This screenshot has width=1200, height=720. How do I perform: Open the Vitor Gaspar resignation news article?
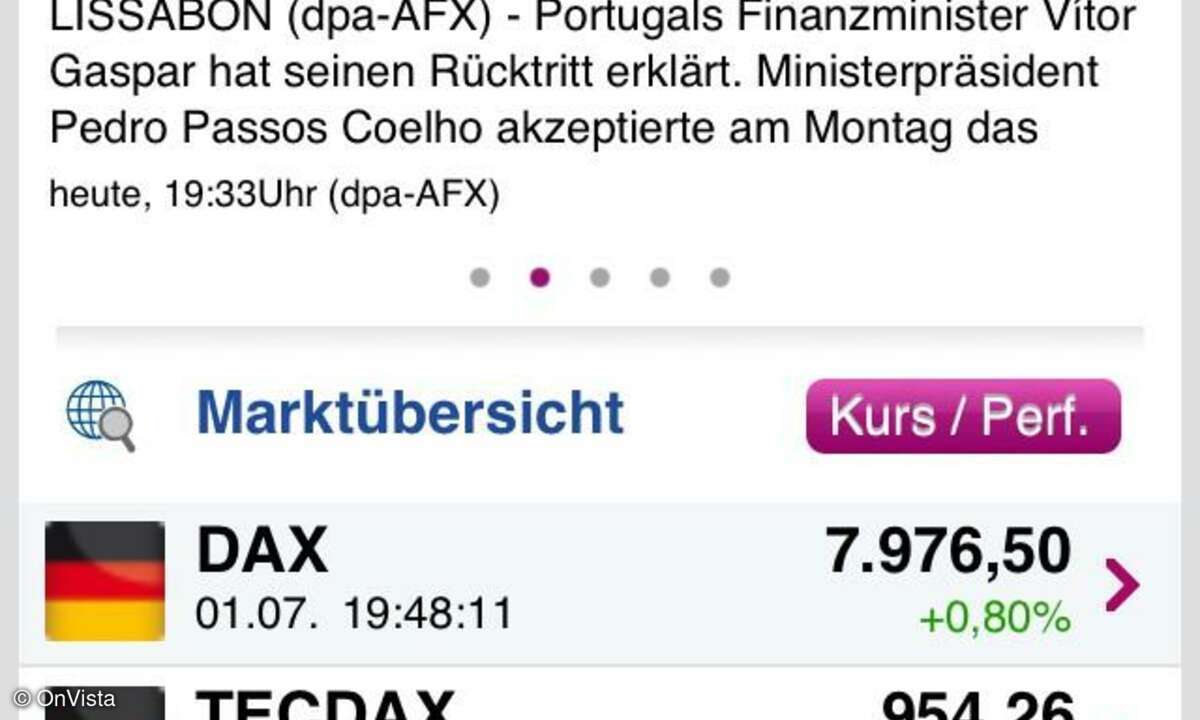590,100
